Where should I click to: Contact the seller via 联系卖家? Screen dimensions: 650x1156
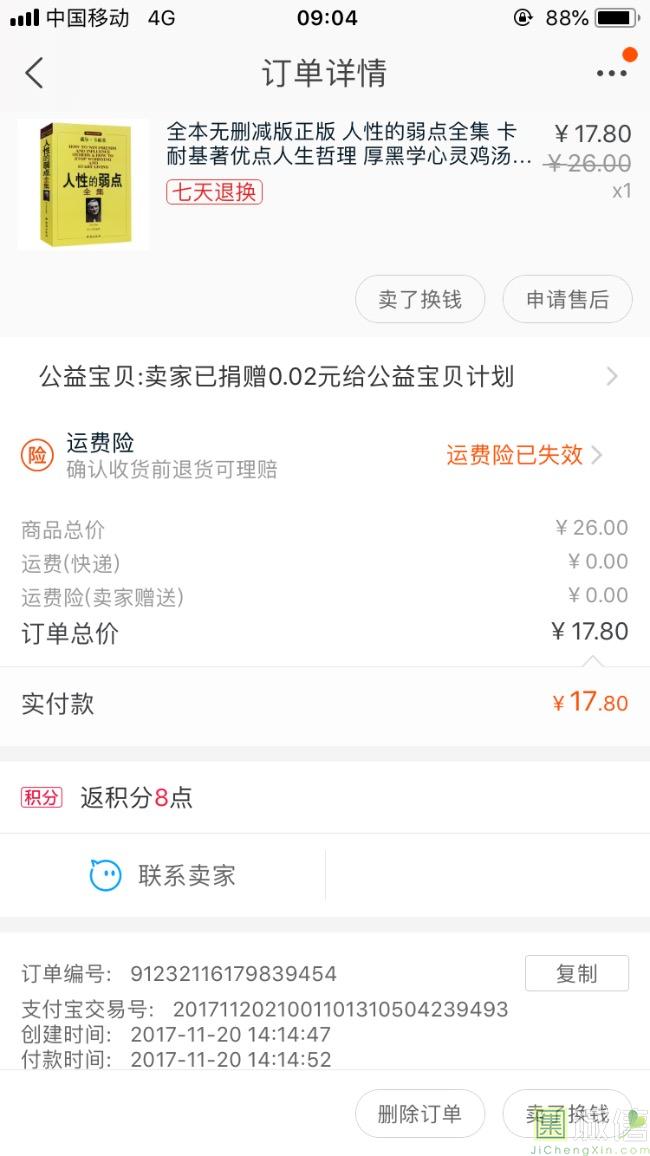pyautogui.click(x=163, y=875)
